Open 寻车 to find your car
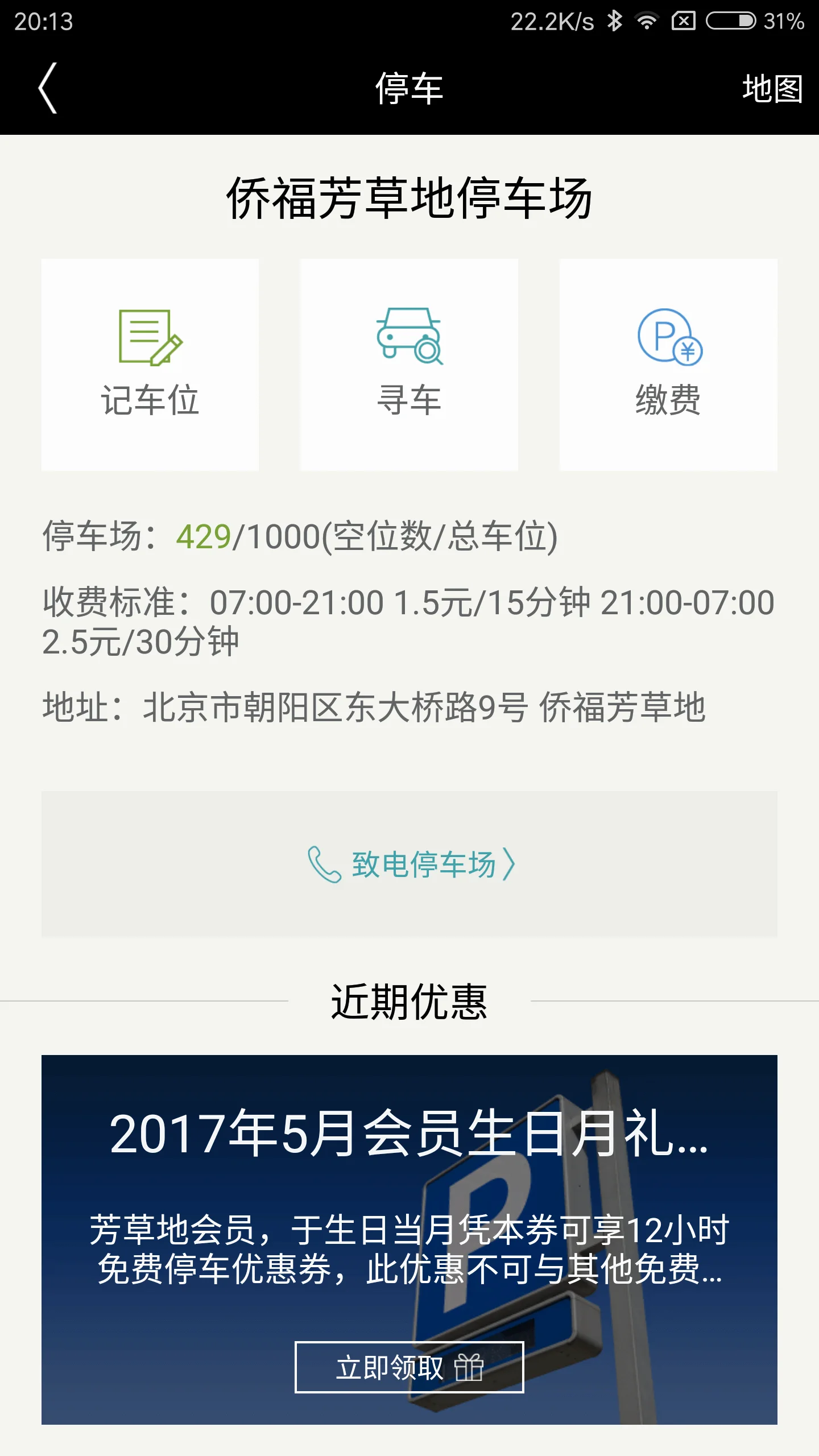 click(409, 365)
